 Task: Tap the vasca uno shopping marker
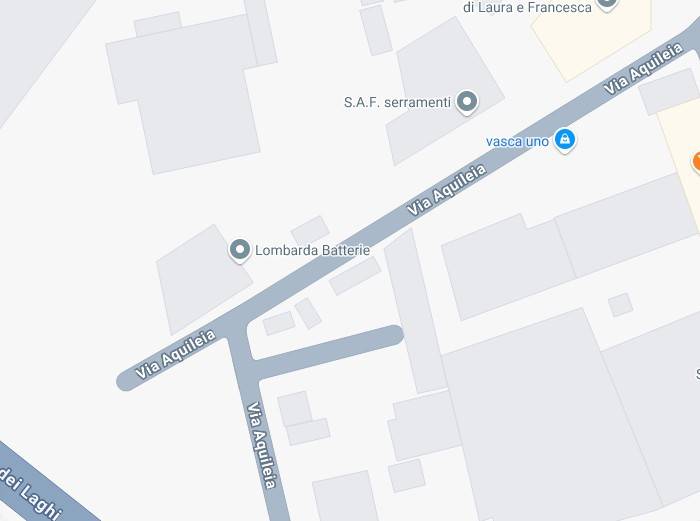pyautogui.click(x=565, y=139)
